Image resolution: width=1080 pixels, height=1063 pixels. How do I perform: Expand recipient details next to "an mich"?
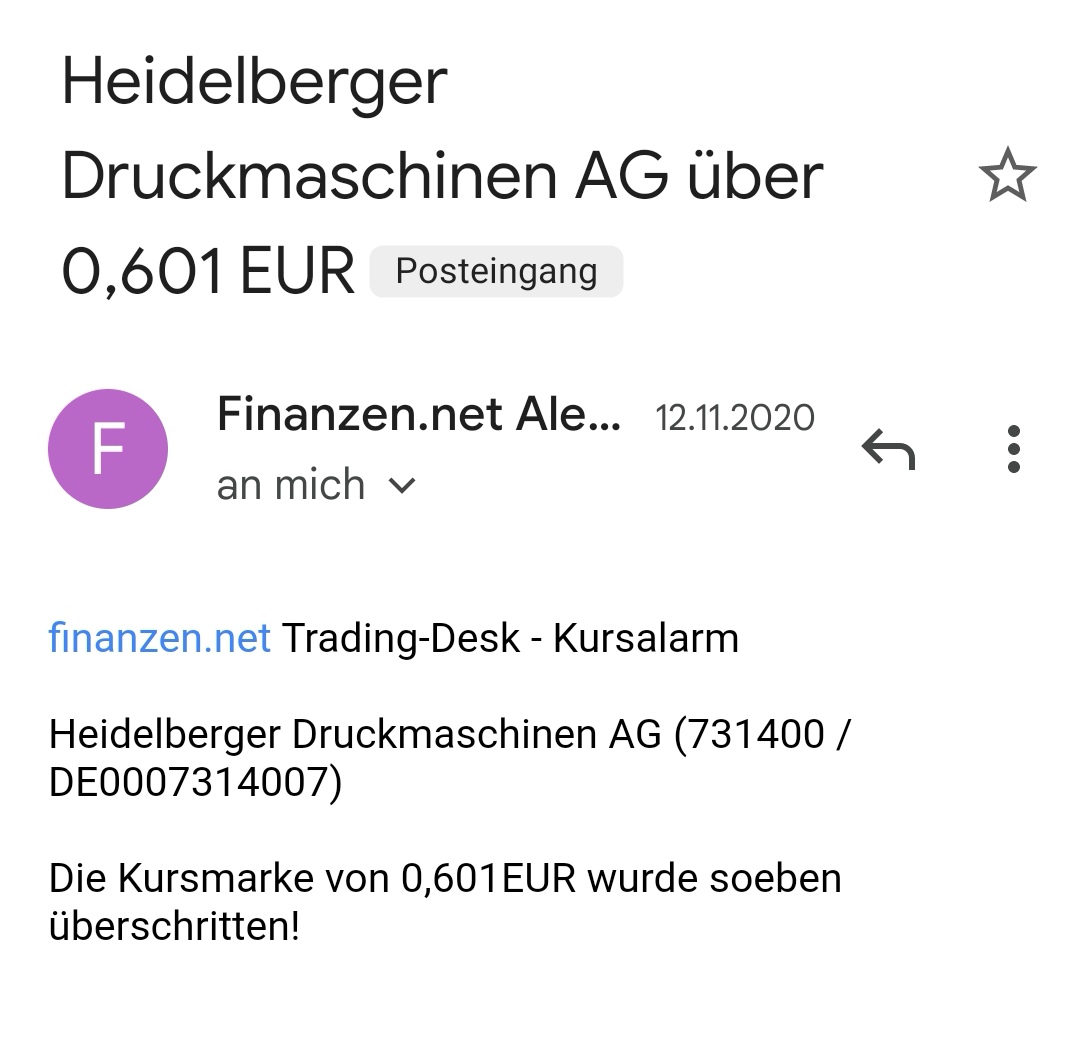[x=401, y=486]
